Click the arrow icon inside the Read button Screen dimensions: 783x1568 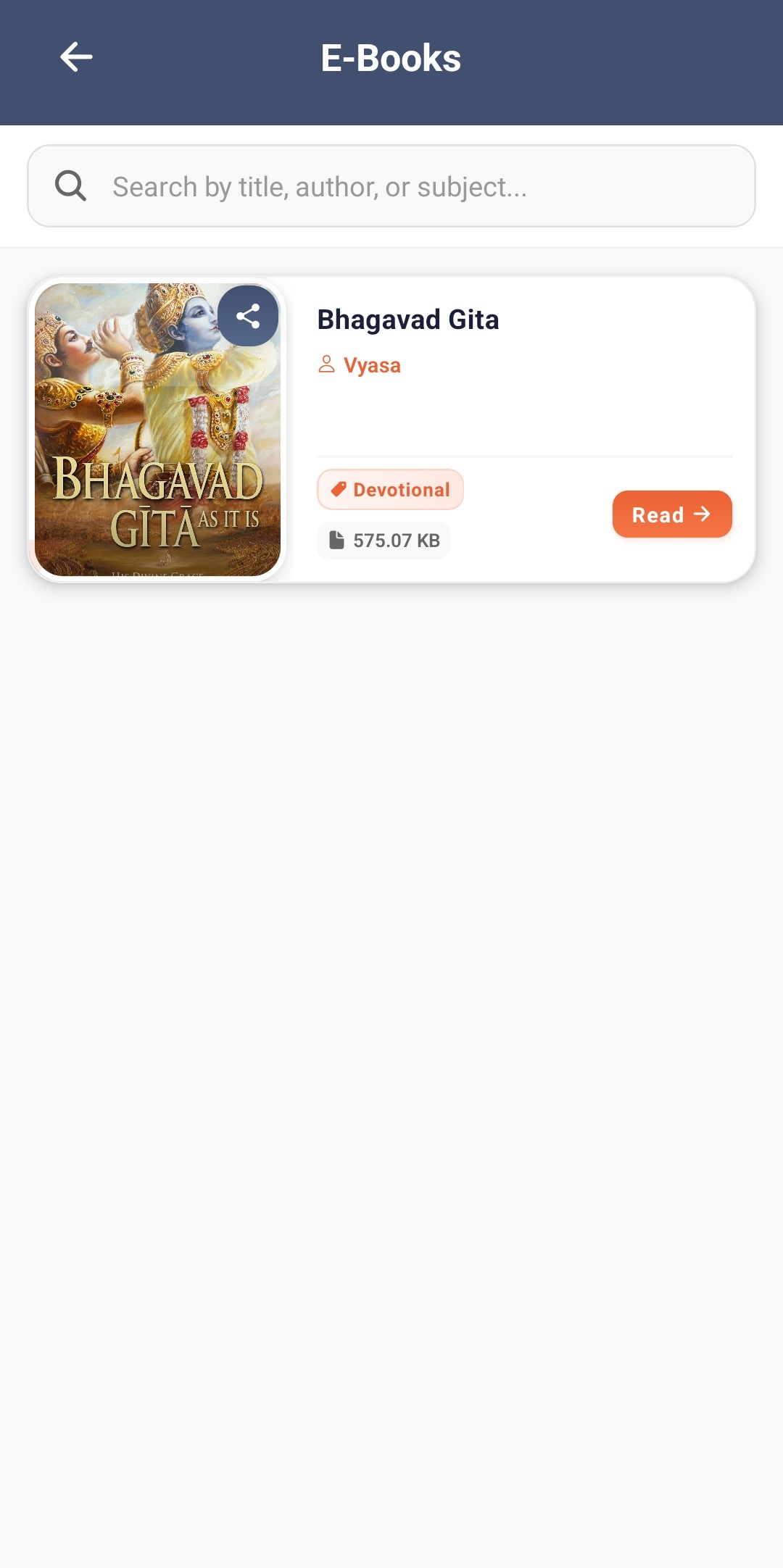pyautogui.click(x=702, y=514)
